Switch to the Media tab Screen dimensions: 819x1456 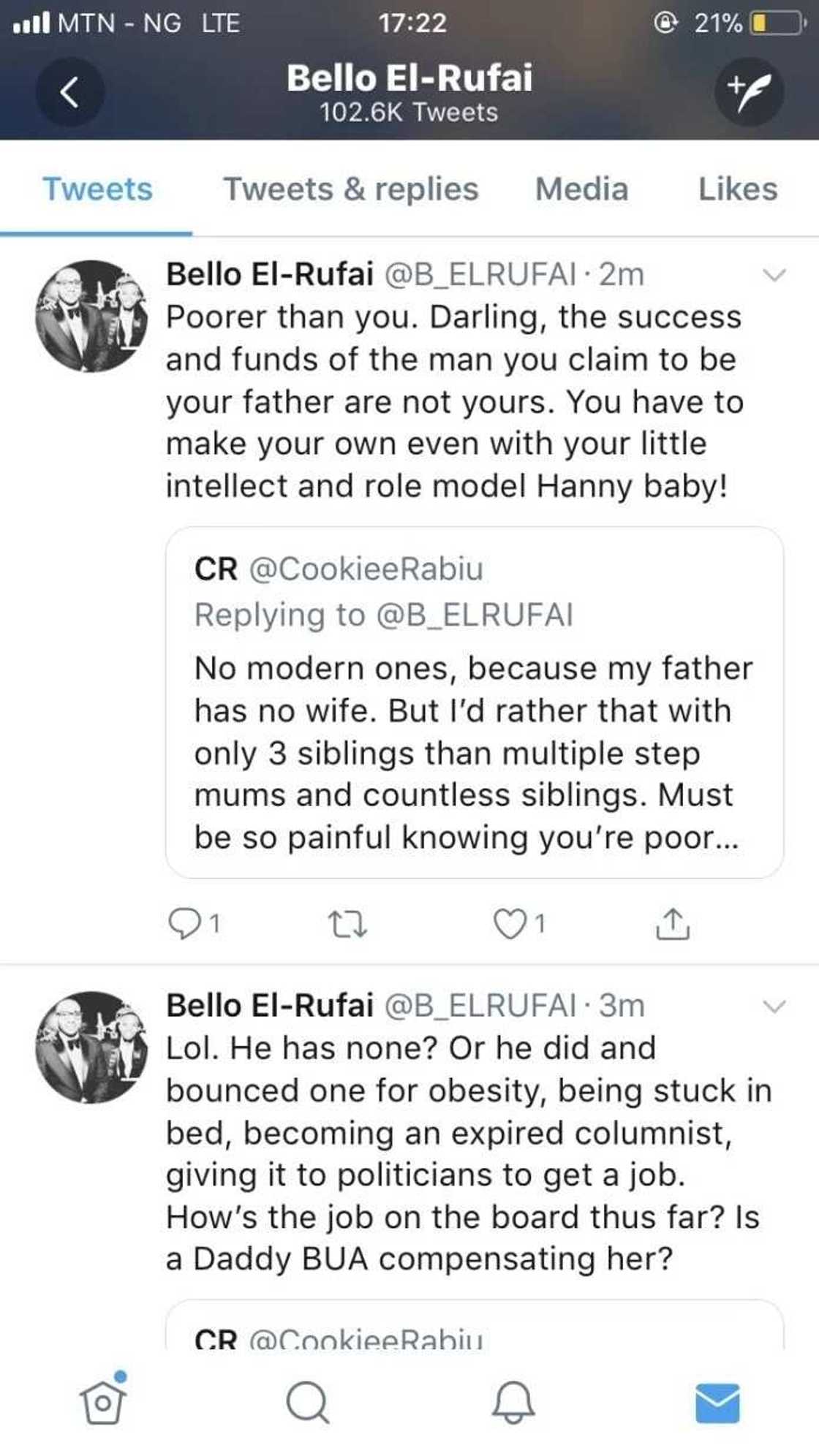coord(581,190)
